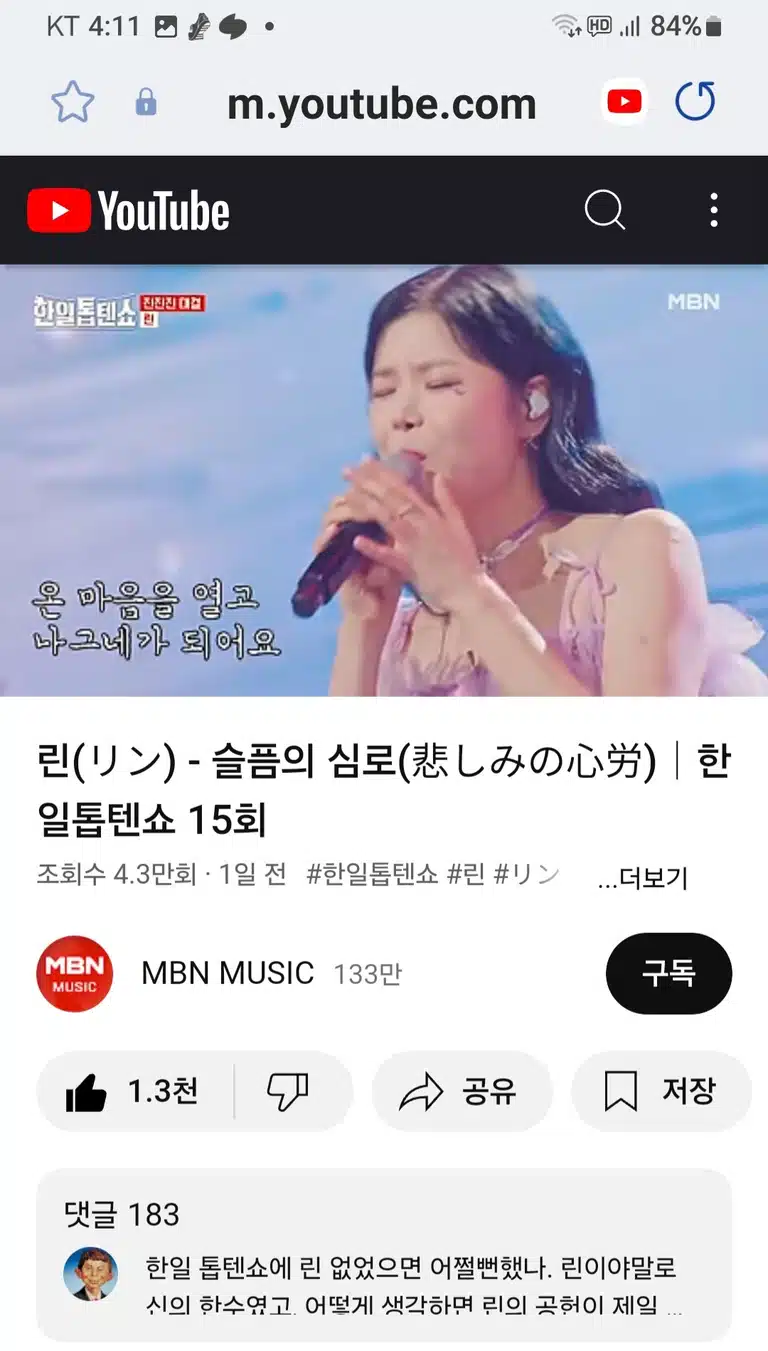Bookmark this page with the star icon
Image resolution: width=768 pixels, height=1351 pixels.
point(72,103)
